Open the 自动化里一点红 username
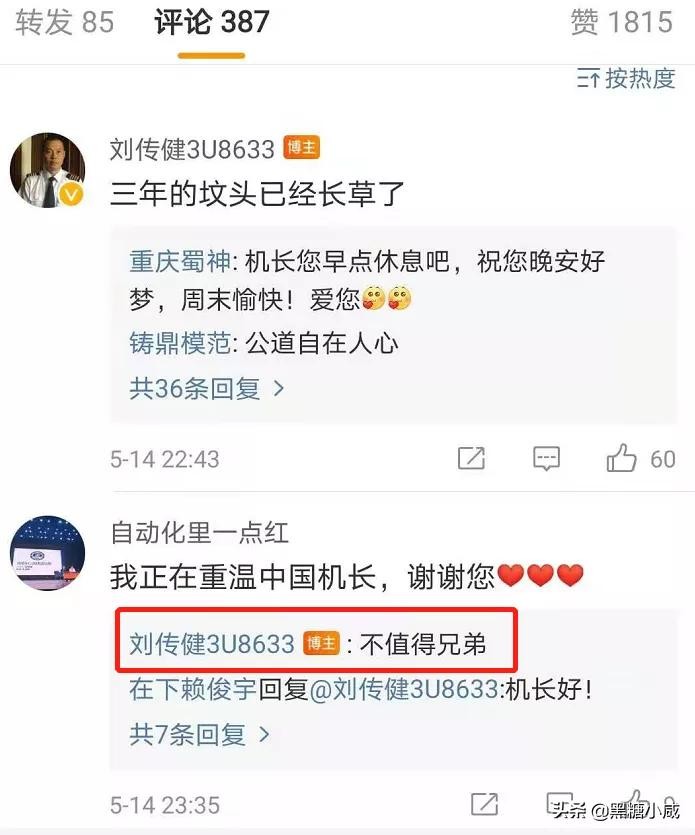The height and width of the screenshot is (835, 695). [199, 533]
